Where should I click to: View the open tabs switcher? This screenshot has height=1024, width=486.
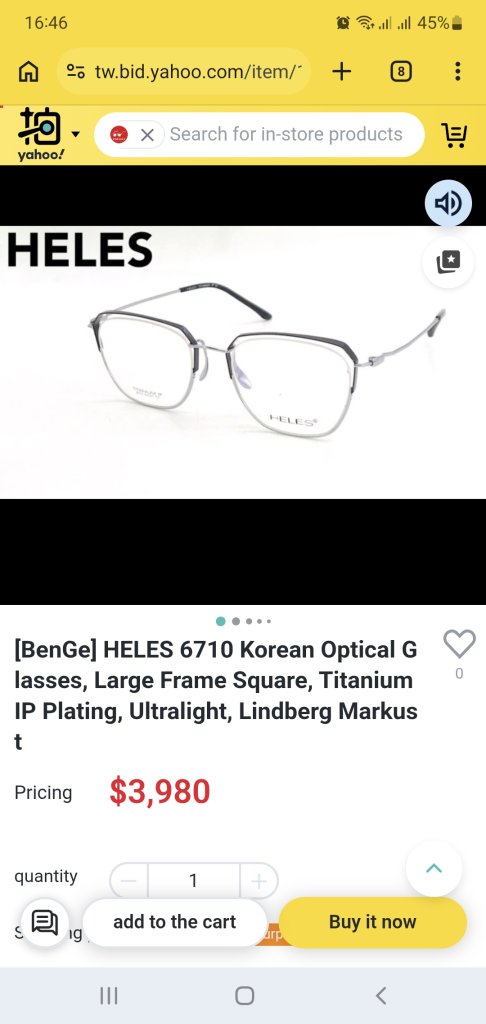click(x=400, y=71)
